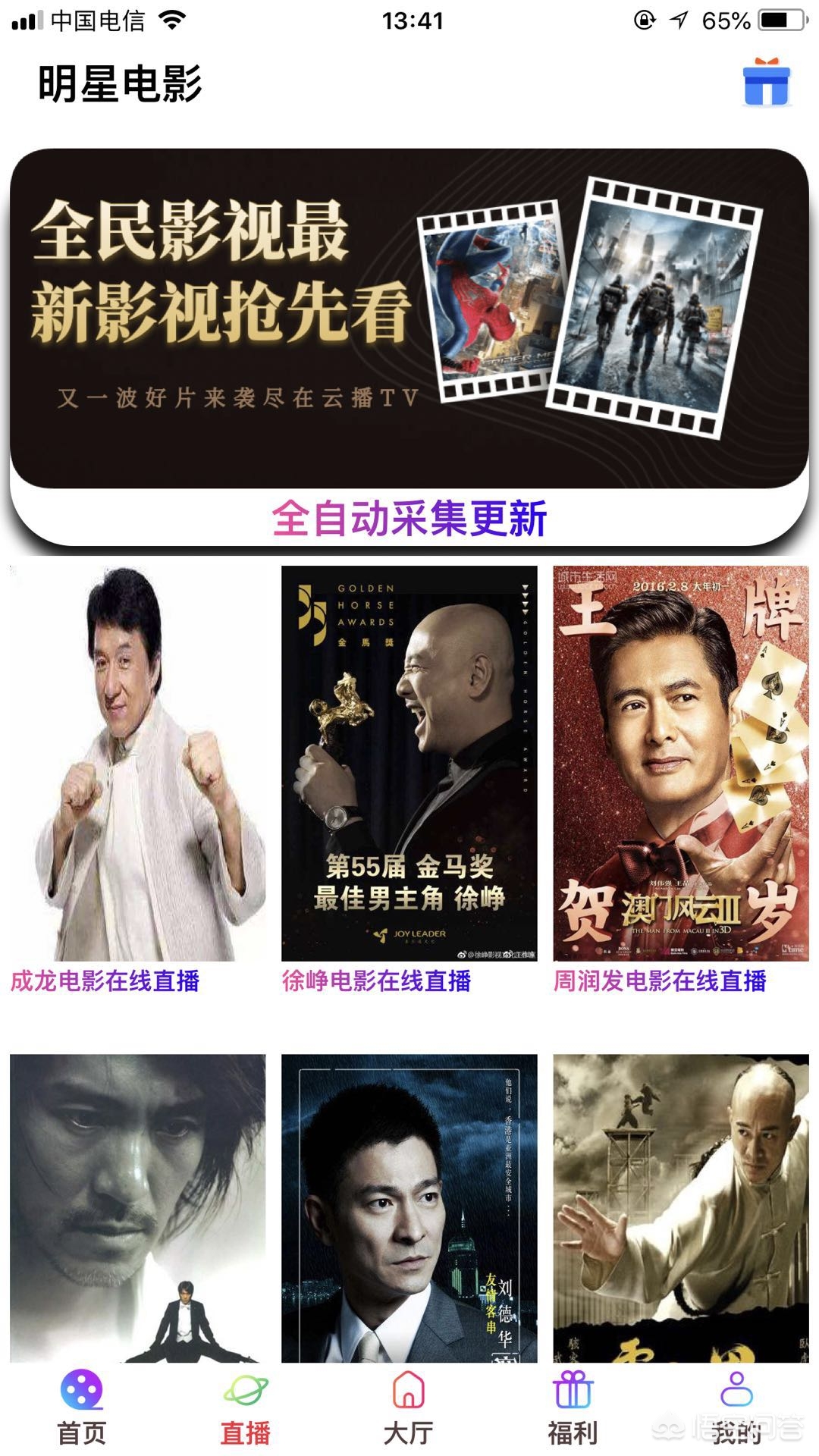Go to the 大厅 tab

409,1409
